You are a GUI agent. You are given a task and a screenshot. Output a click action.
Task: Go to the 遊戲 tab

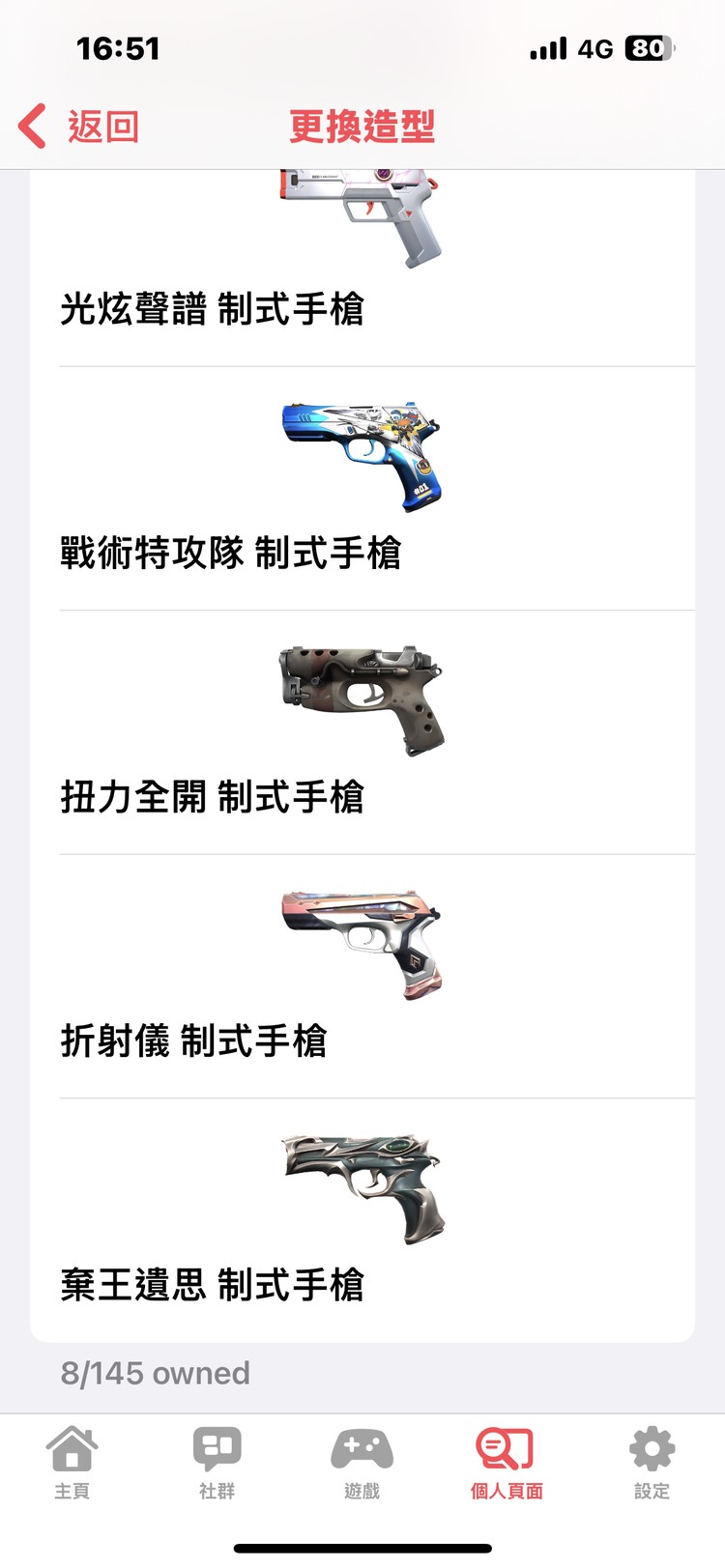(362, 1463)
